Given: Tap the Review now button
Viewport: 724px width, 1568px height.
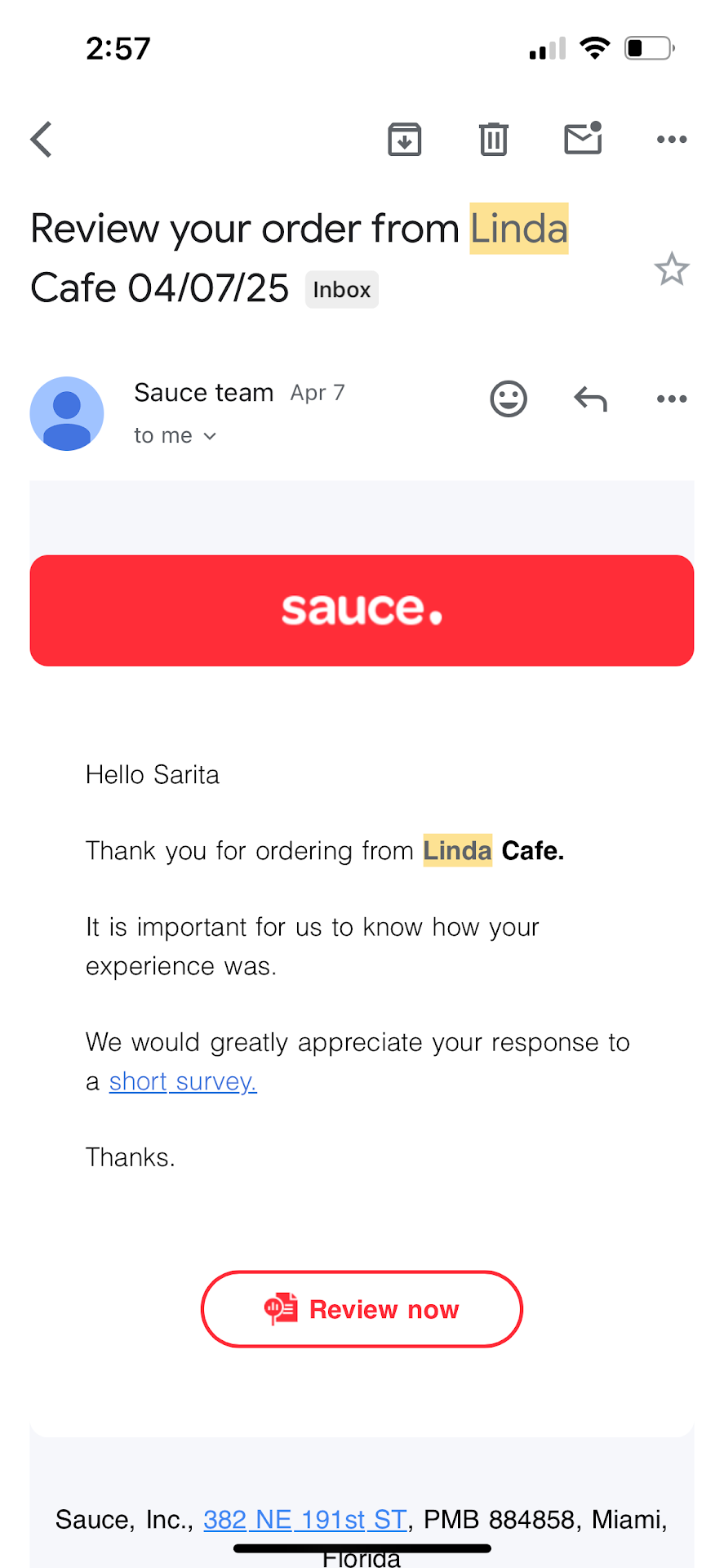Looking at the screenshot, I should 362,1309.
